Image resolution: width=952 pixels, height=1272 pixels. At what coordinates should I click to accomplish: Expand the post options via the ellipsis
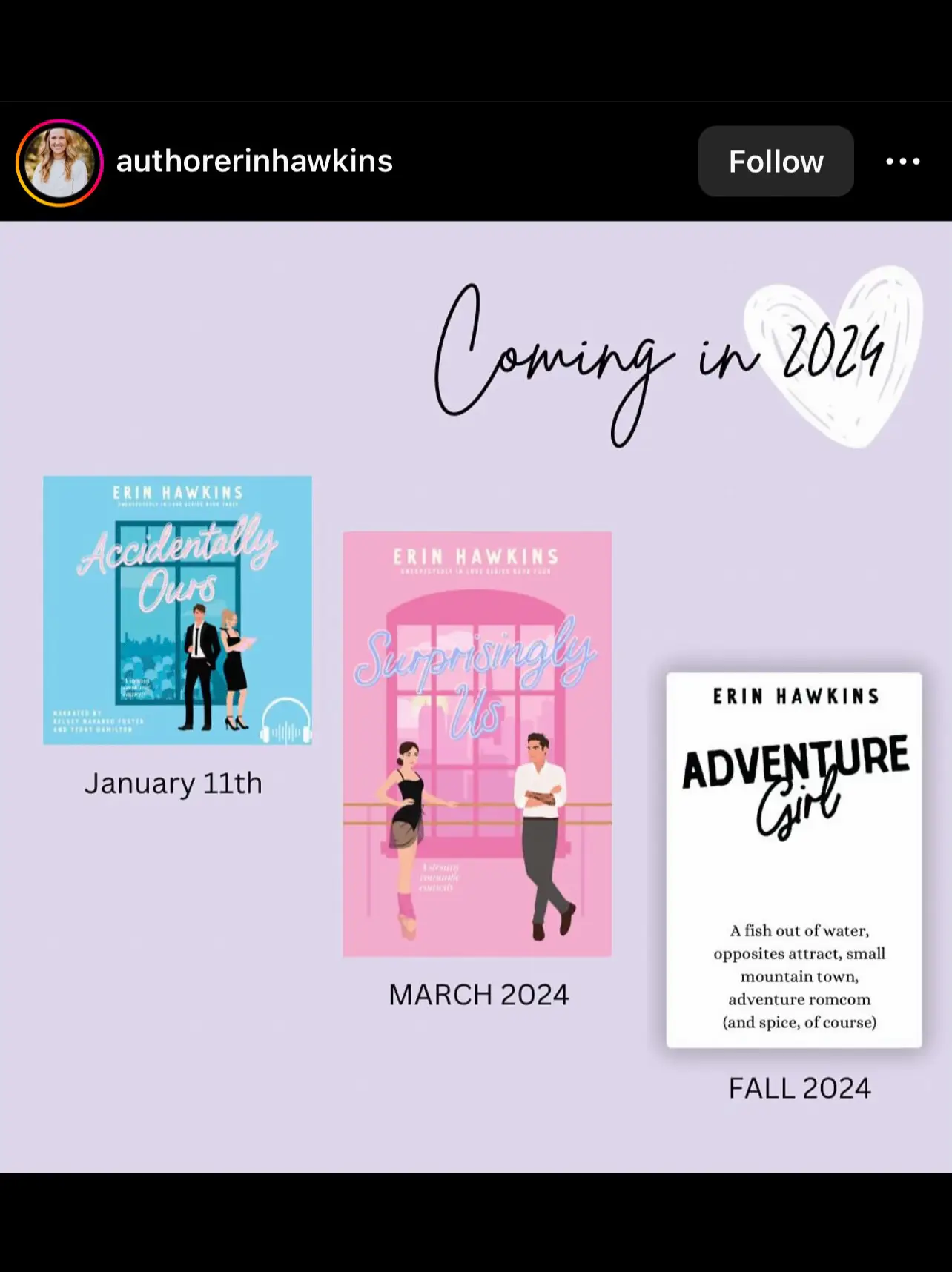[903, 161]
